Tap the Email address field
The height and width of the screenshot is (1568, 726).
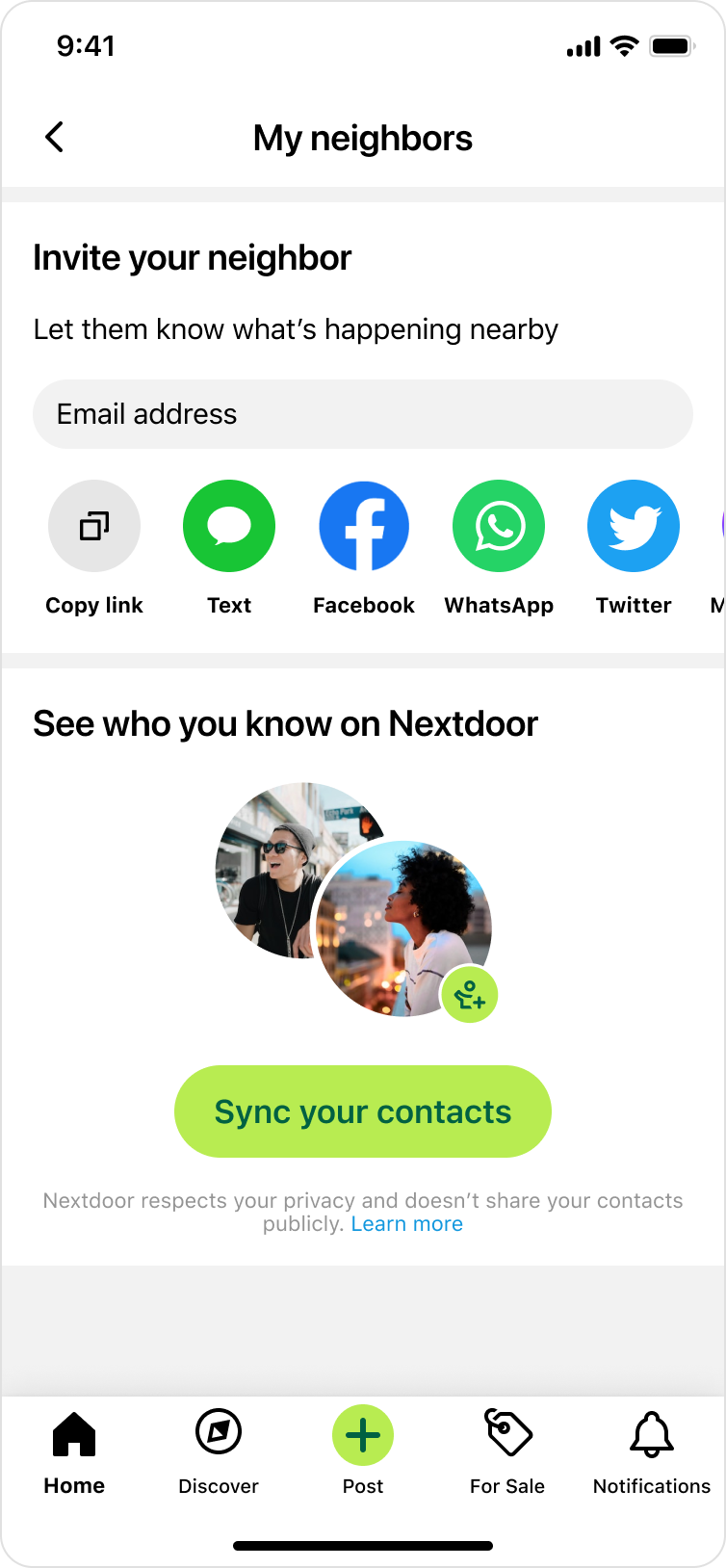pyautogui.click(x=363, y=414)
